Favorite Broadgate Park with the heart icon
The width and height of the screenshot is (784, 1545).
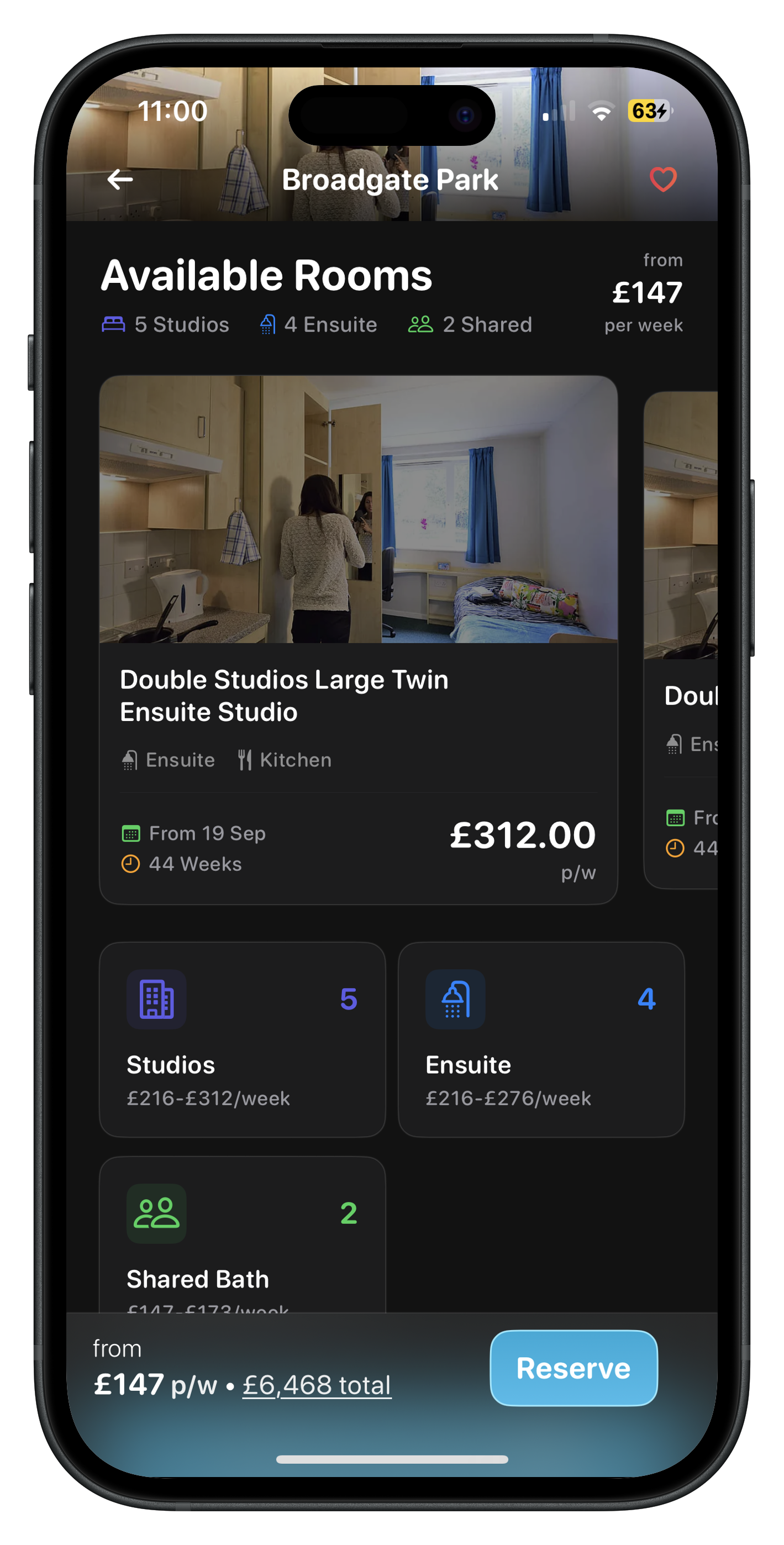[x=663, y=180]
